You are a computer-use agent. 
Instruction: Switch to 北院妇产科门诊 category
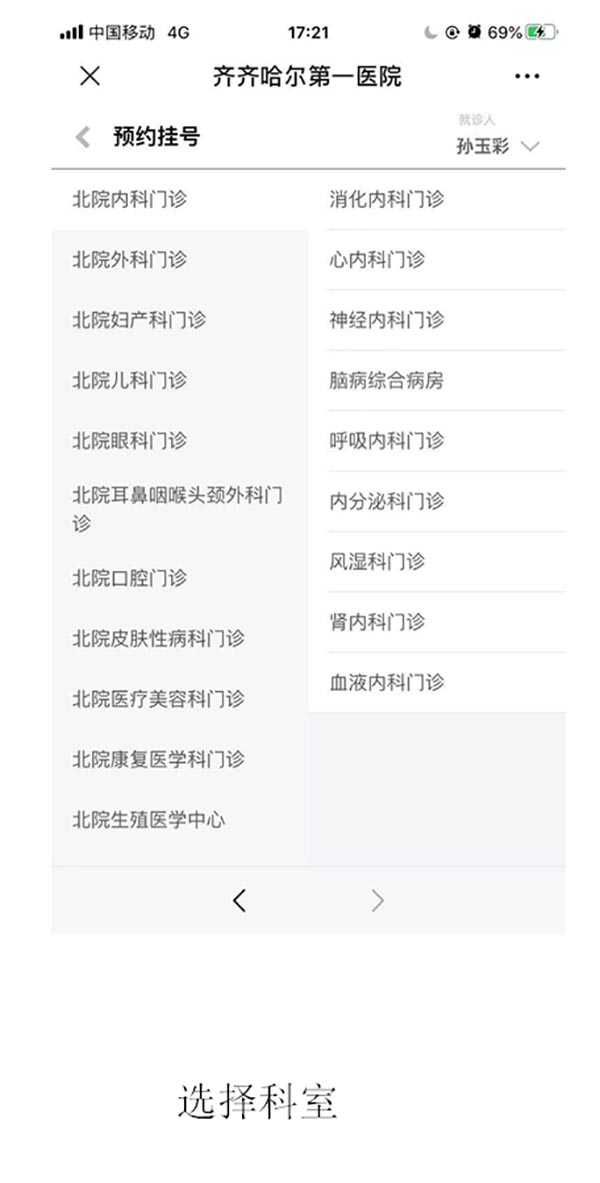[x=180, y=321]
